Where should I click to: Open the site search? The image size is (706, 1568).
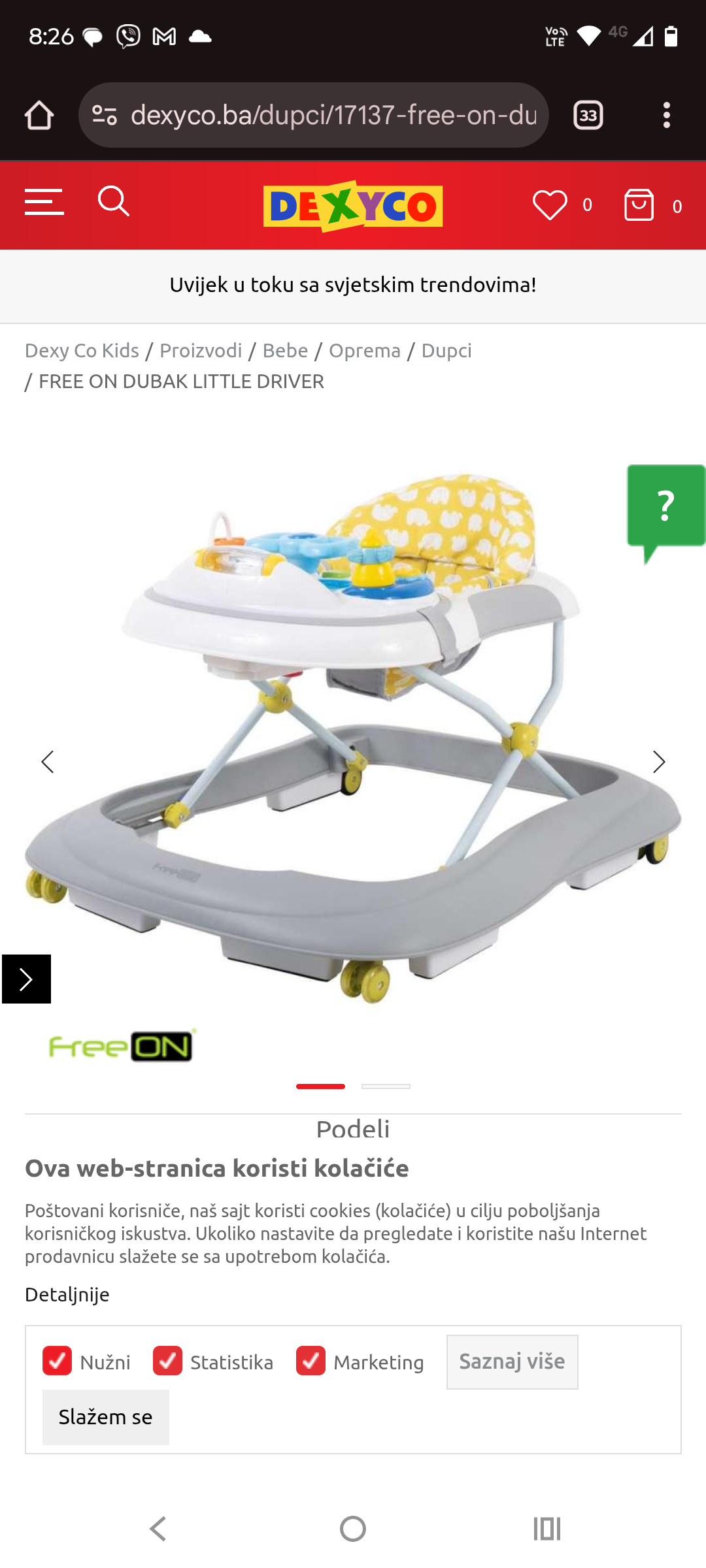113,201
